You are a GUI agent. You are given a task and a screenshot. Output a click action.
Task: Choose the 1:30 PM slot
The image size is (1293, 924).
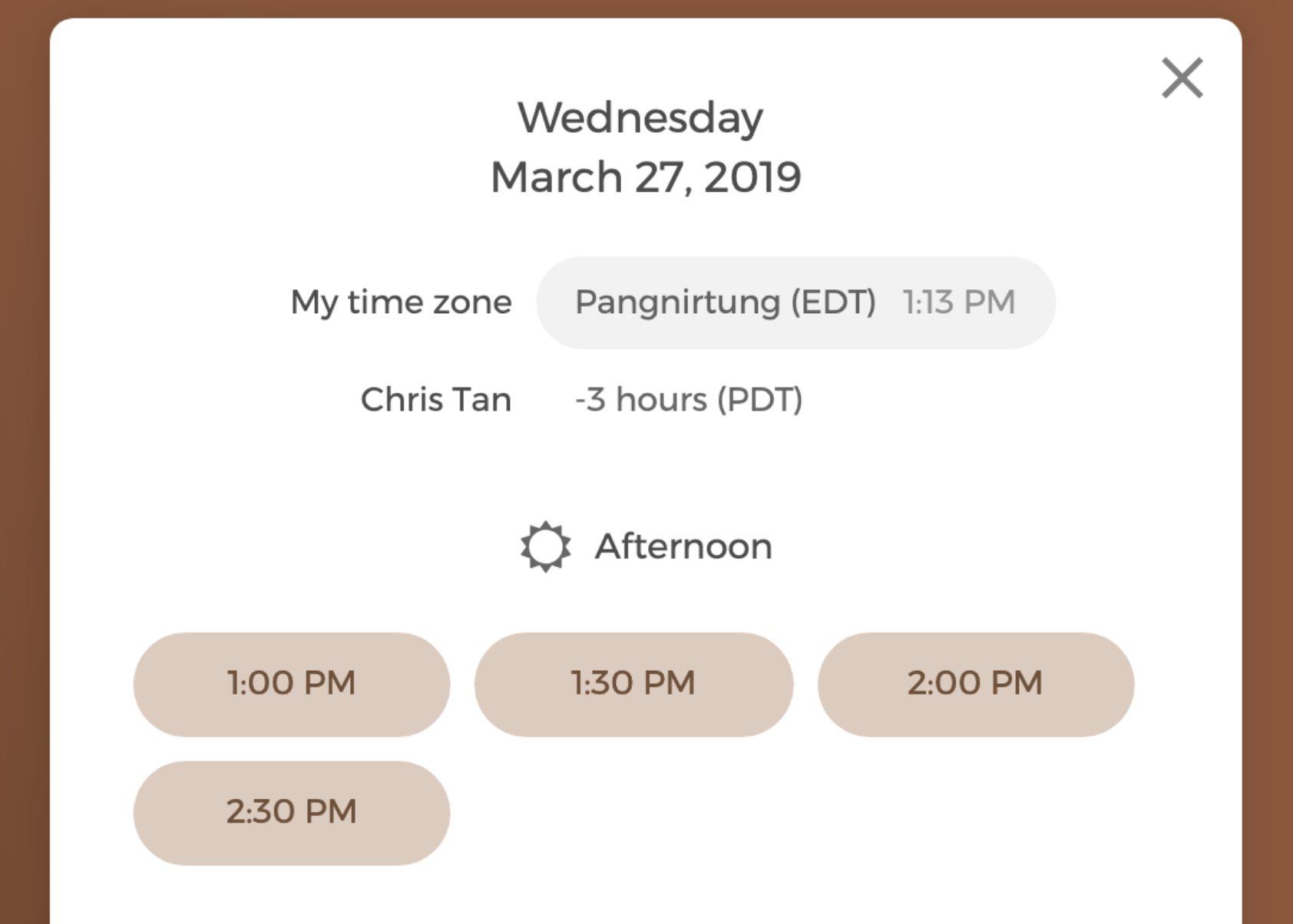tap(633, 684)
